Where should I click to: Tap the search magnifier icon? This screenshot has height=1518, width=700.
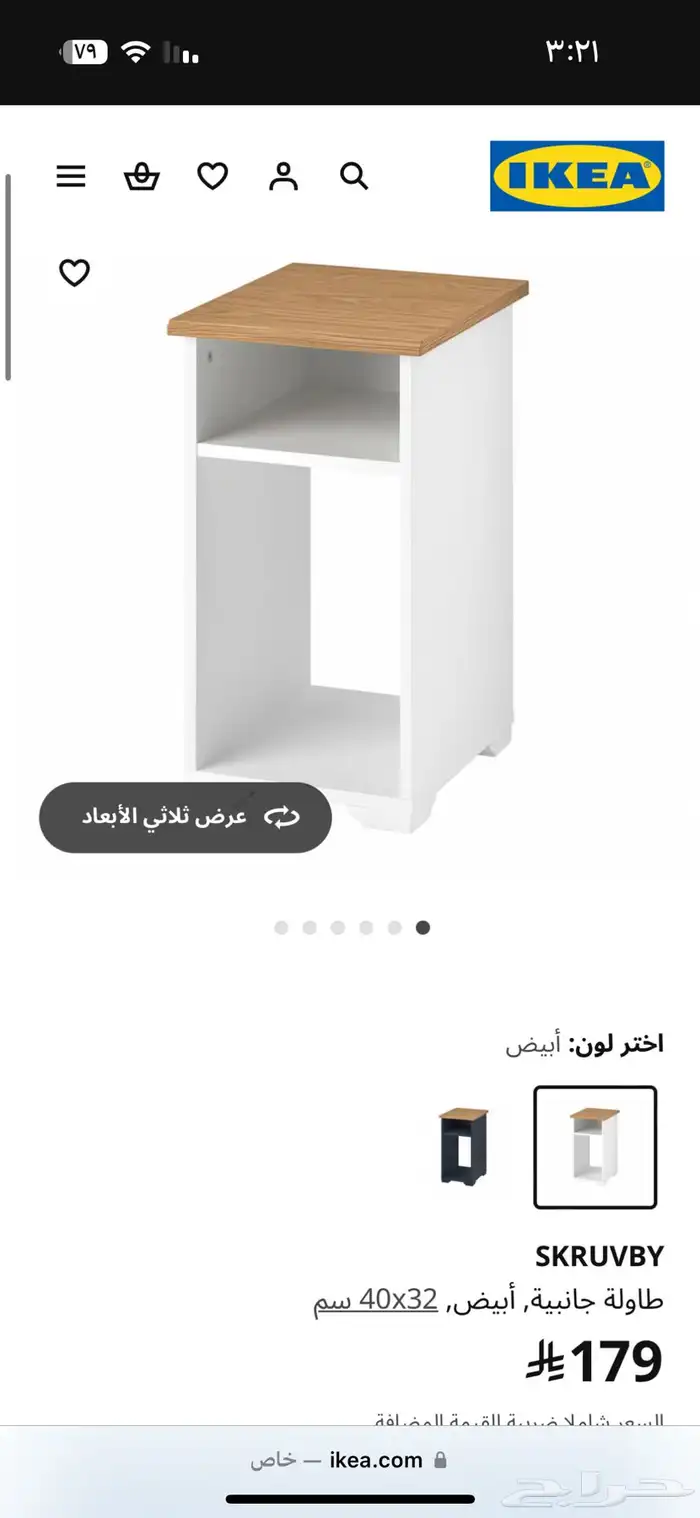click(x=354, y=177)
